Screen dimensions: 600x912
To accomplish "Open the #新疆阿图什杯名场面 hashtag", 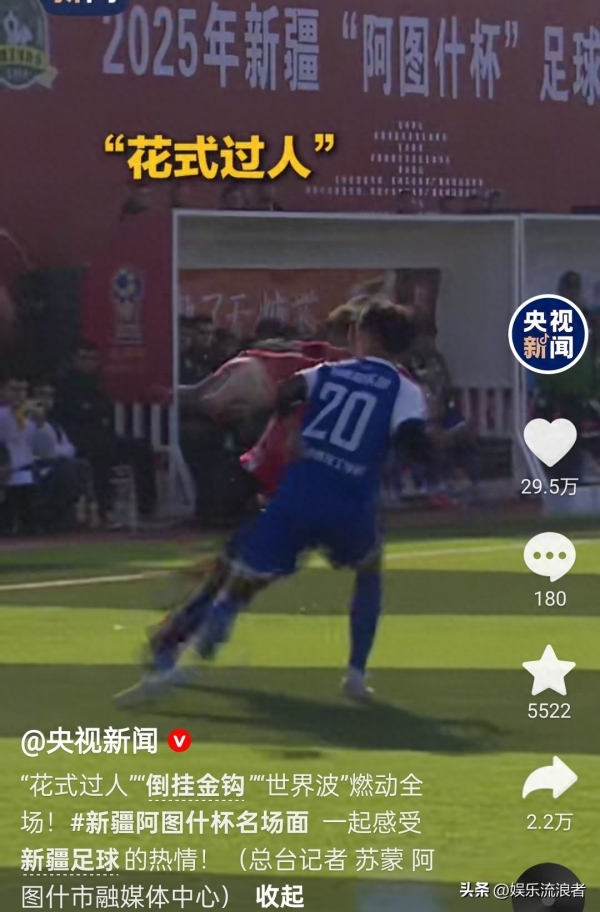I will [189, 822].
